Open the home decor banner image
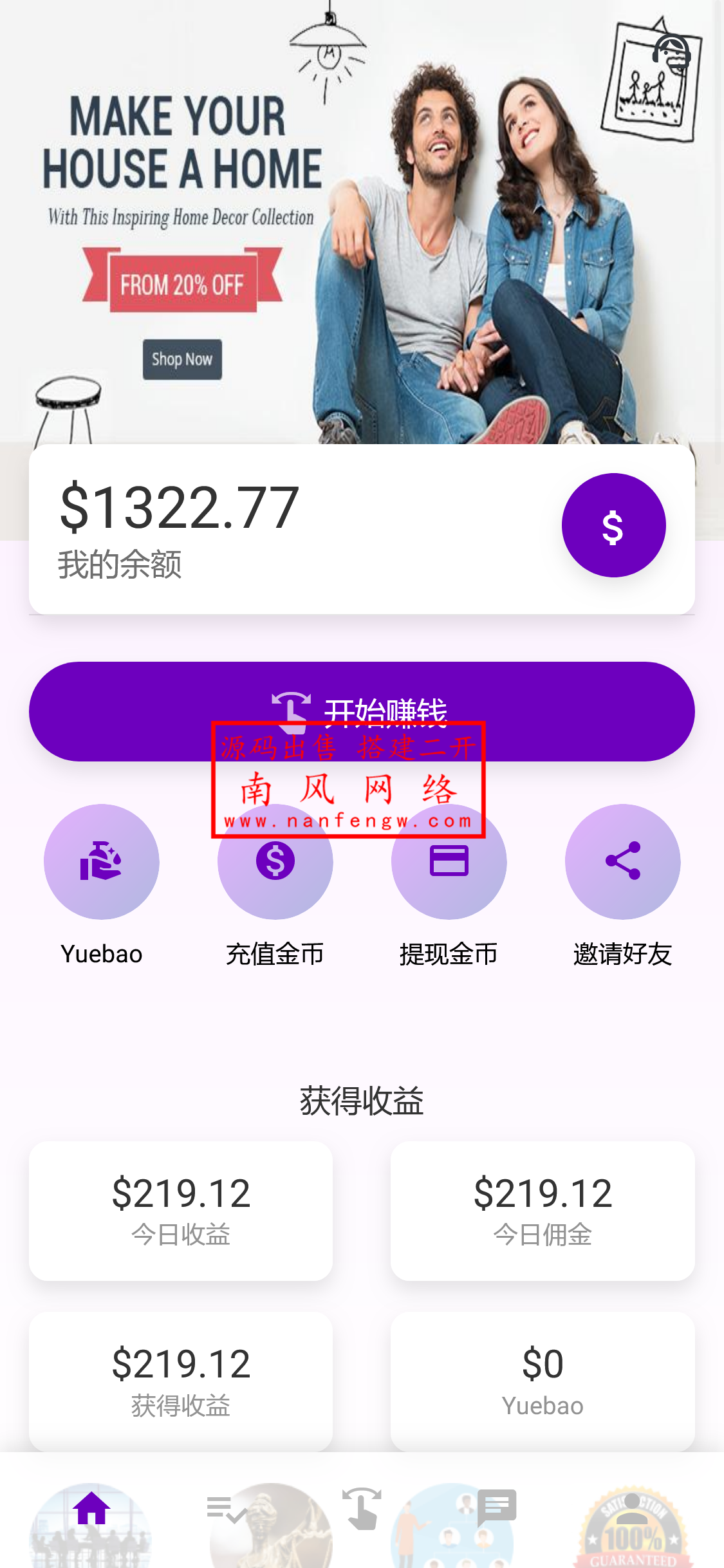This screenshot has height=1568, width=724. [362, 225]
